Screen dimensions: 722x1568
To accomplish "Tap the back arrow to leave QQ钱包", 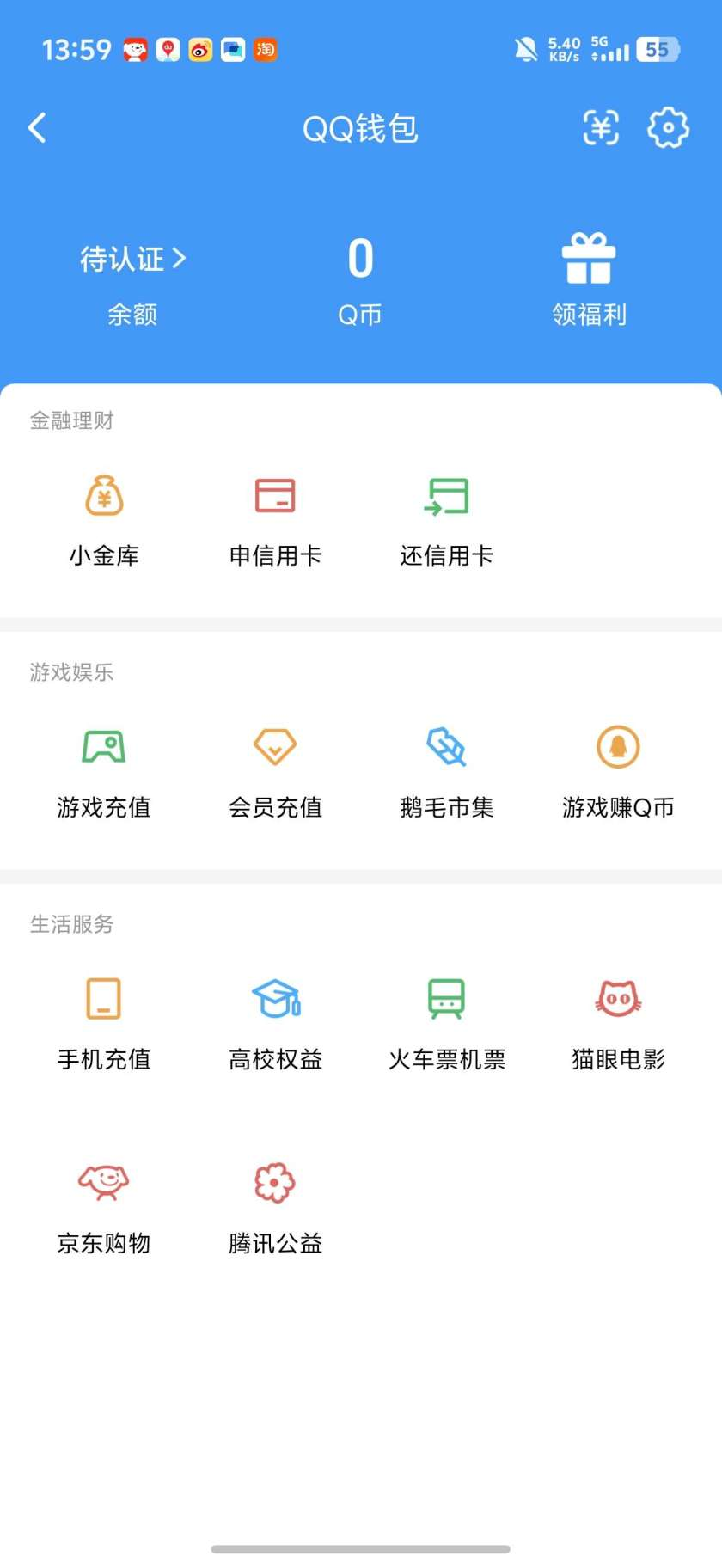I will click(x=36, y=127).
